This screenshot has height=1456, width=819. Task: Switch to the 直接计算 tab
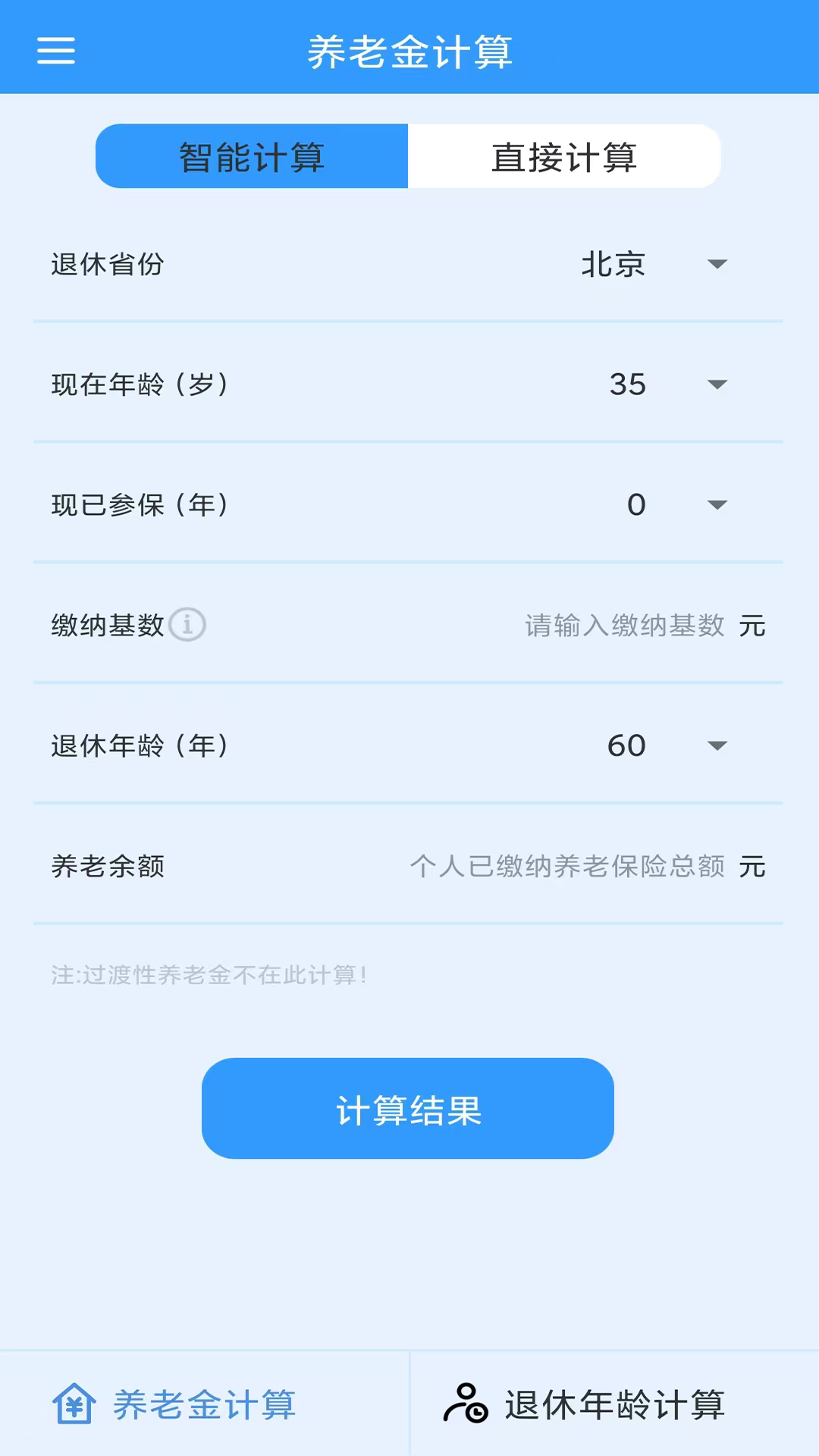click(x=565, y=156)
